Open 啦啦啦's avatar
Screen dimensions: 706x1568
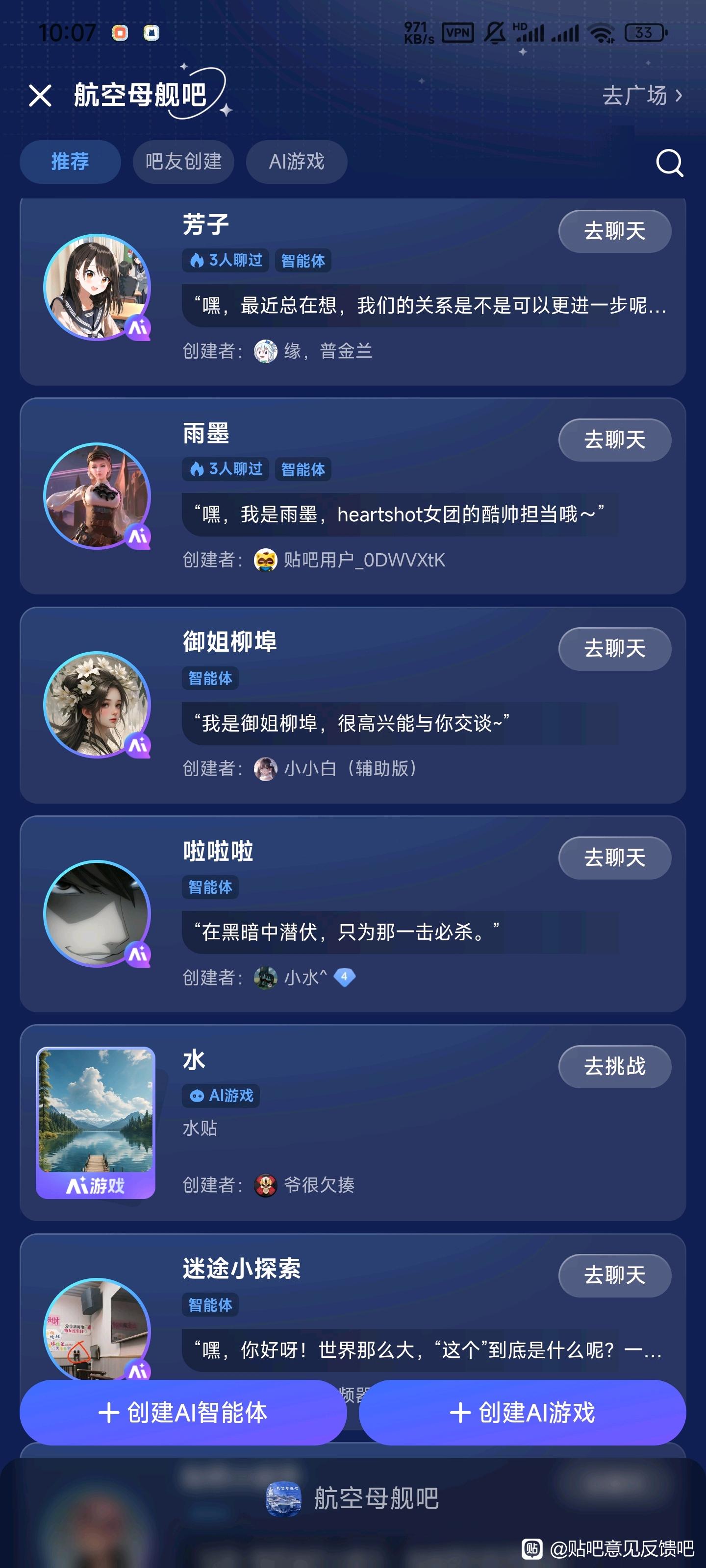pyautogui.click(x=97, y=913)
